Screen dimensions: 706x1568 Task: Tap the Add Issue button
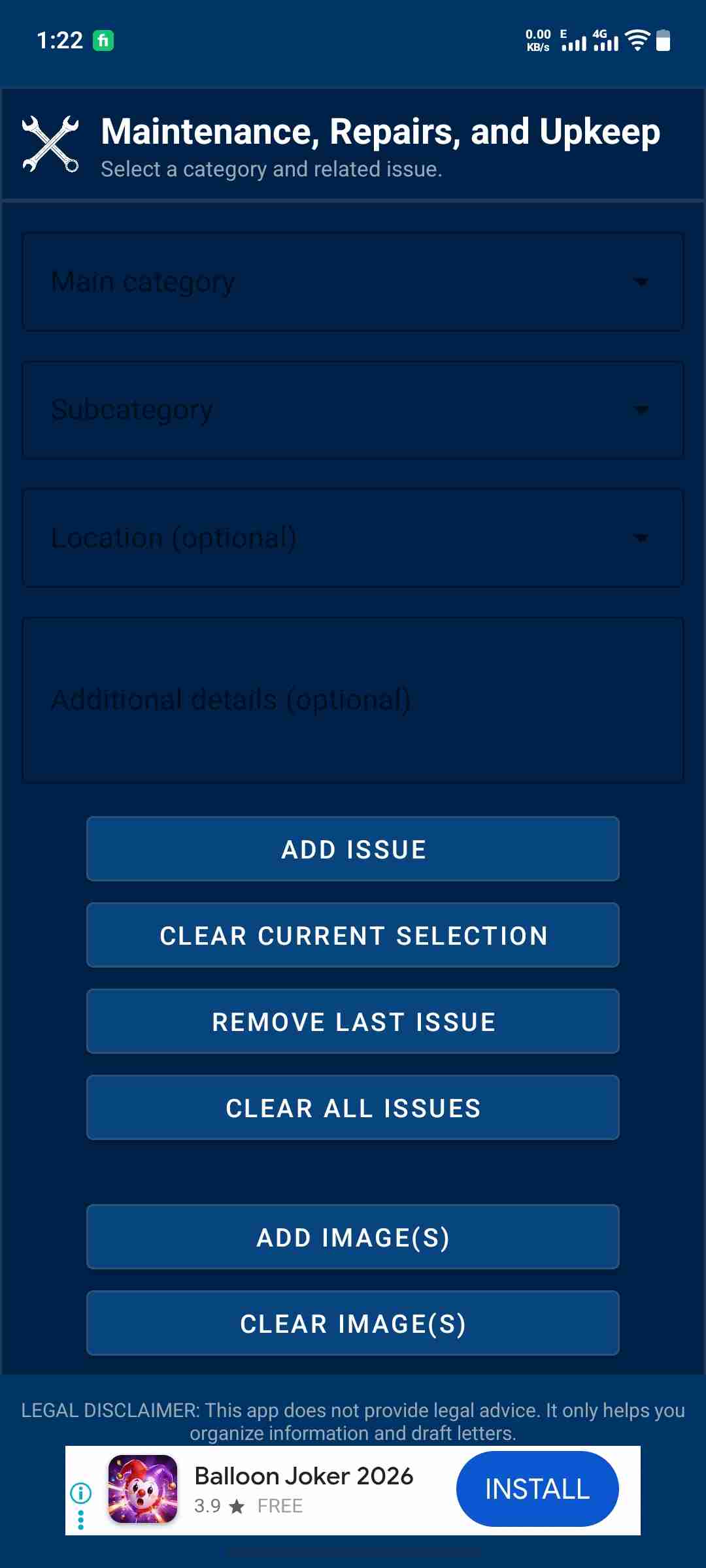353,849
